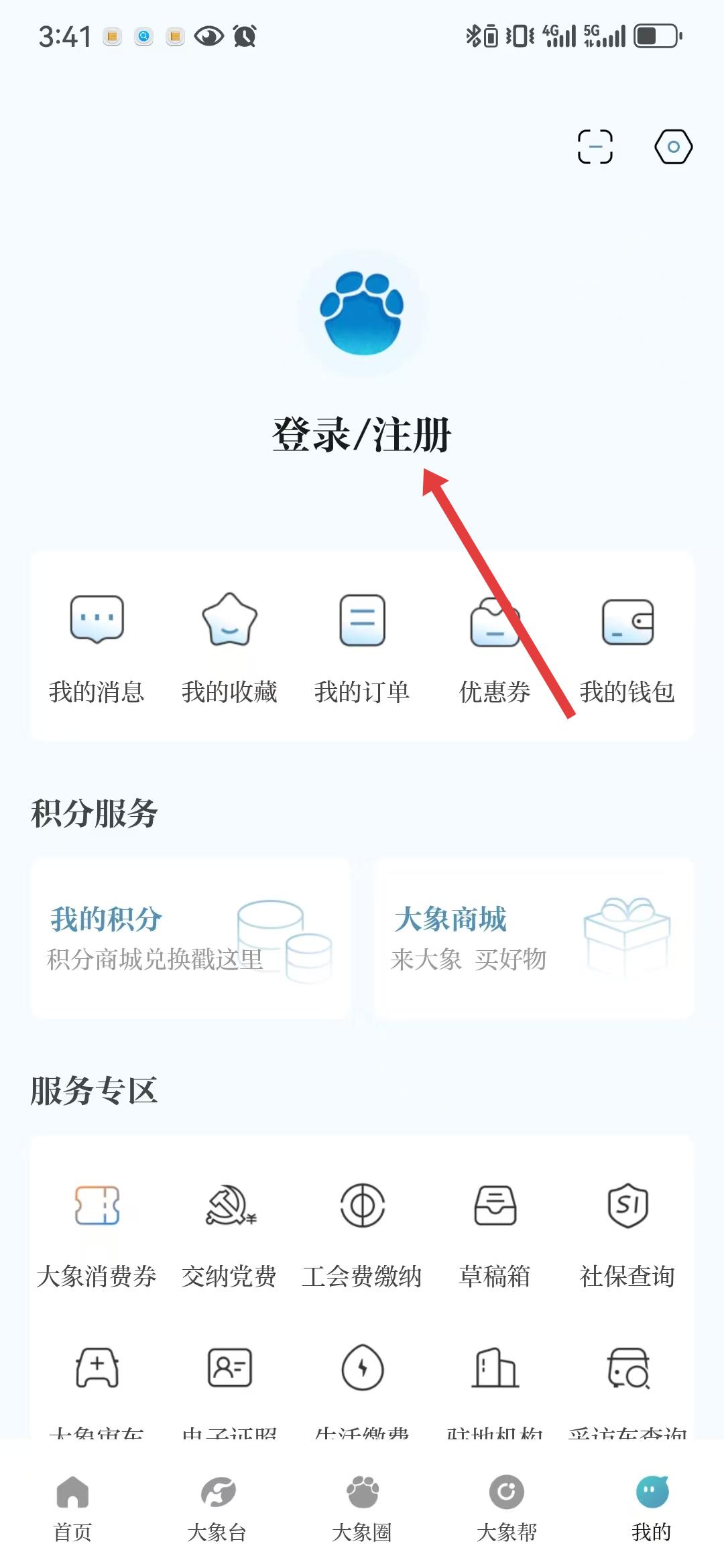The height and width of the screenshot is (1568, 724).
Task: Switch to the 首页 tab
Action: [72, 1507]
